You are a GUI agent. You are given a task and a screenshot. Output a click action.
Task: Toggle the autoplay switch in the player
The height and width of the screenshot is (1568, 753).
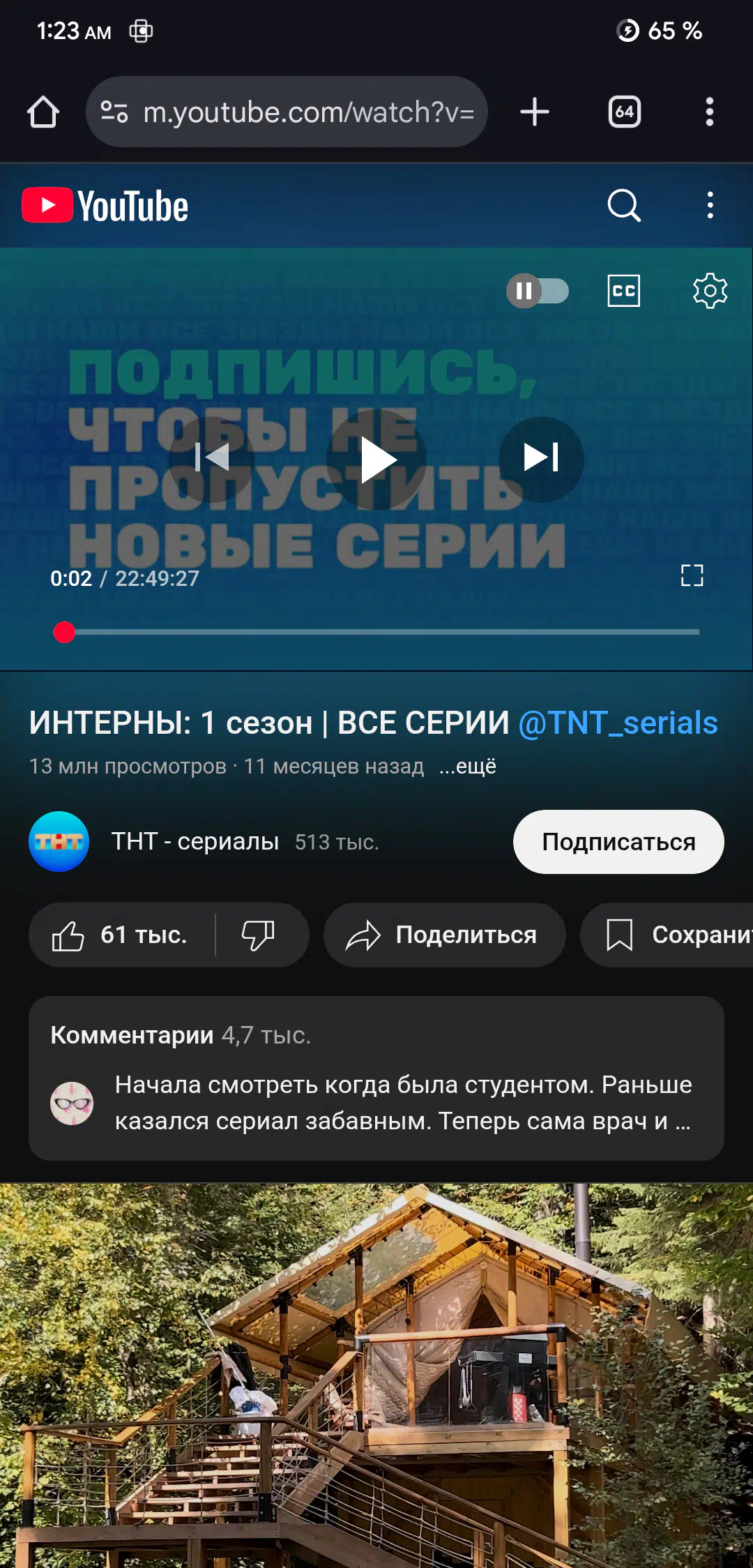tap(537, 291)
